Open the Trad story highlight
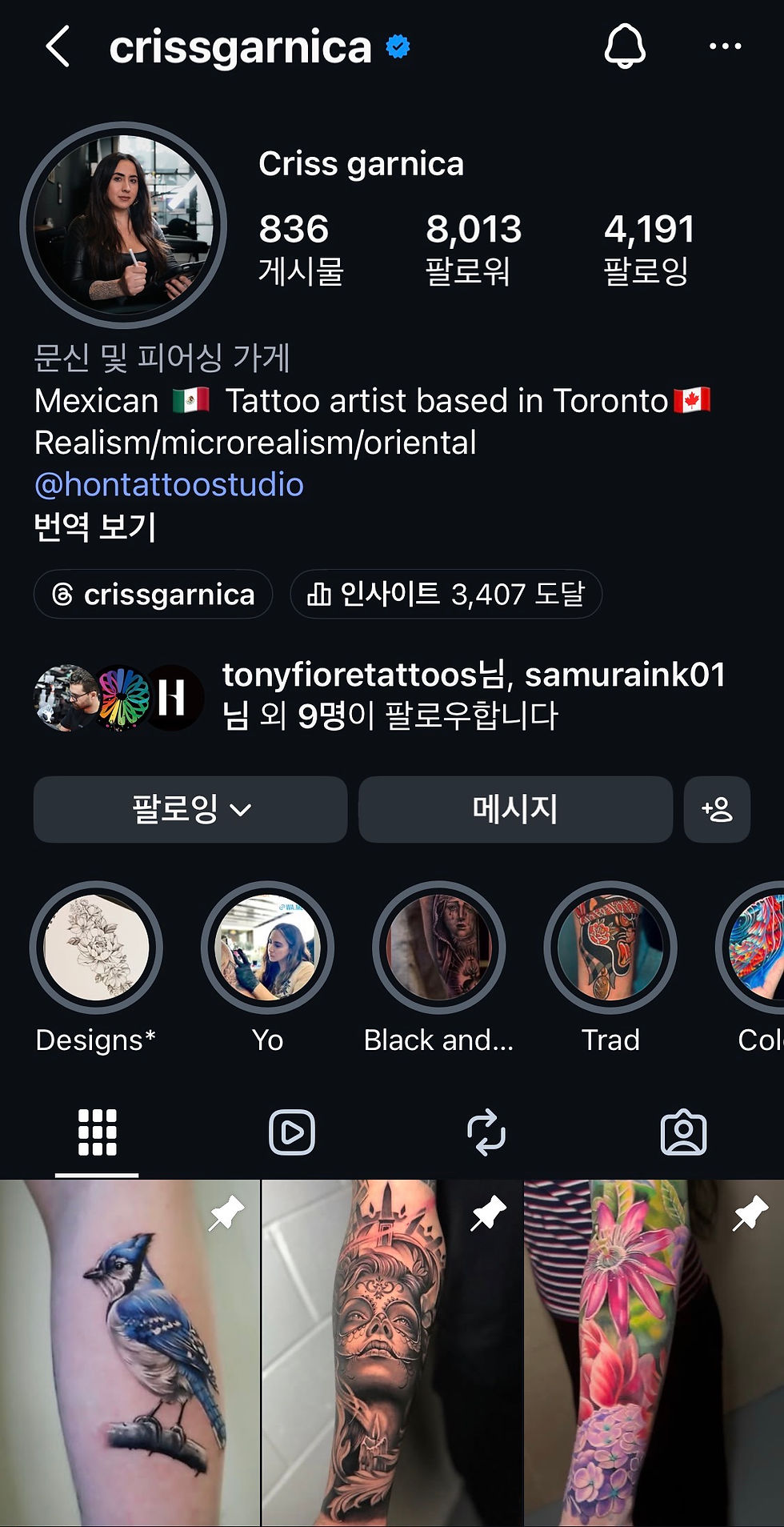 pyautogui.click(x=610, y=947)
